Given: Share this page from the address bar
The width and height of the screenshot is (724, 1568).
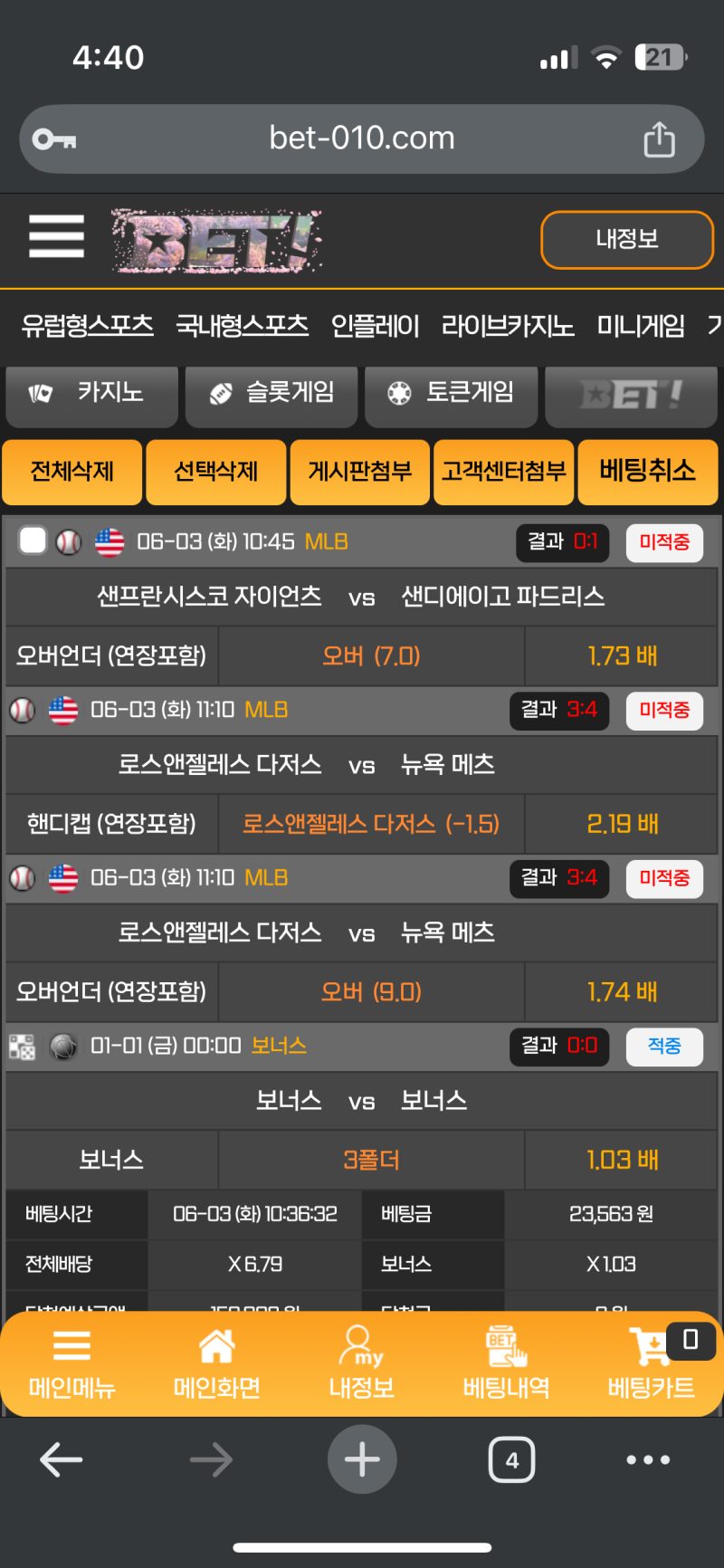Looking at the screenshot, I should click(659, 139).
